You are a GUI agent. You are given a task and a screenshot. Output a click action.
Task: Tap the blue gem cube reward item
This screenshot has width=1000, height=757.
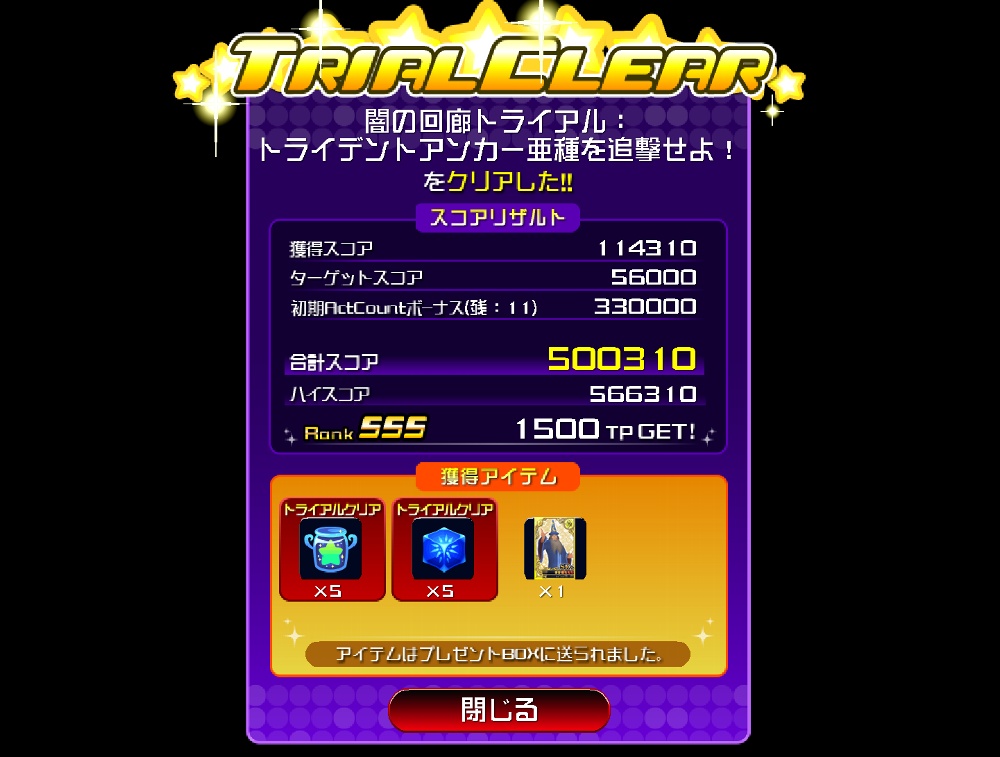pos(443,549)
